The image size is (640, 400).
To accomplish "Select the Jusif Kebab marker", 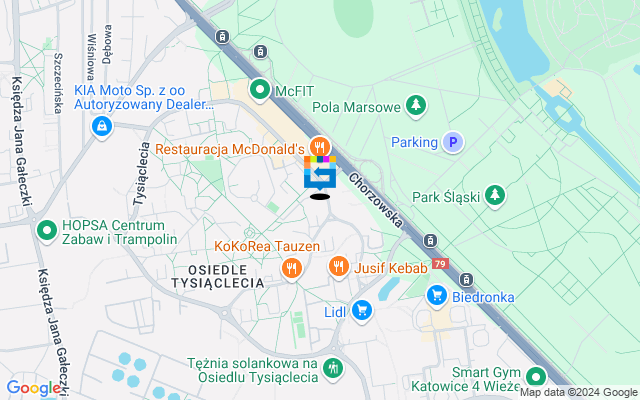I will pyautogui.click(x=339, y=267).
